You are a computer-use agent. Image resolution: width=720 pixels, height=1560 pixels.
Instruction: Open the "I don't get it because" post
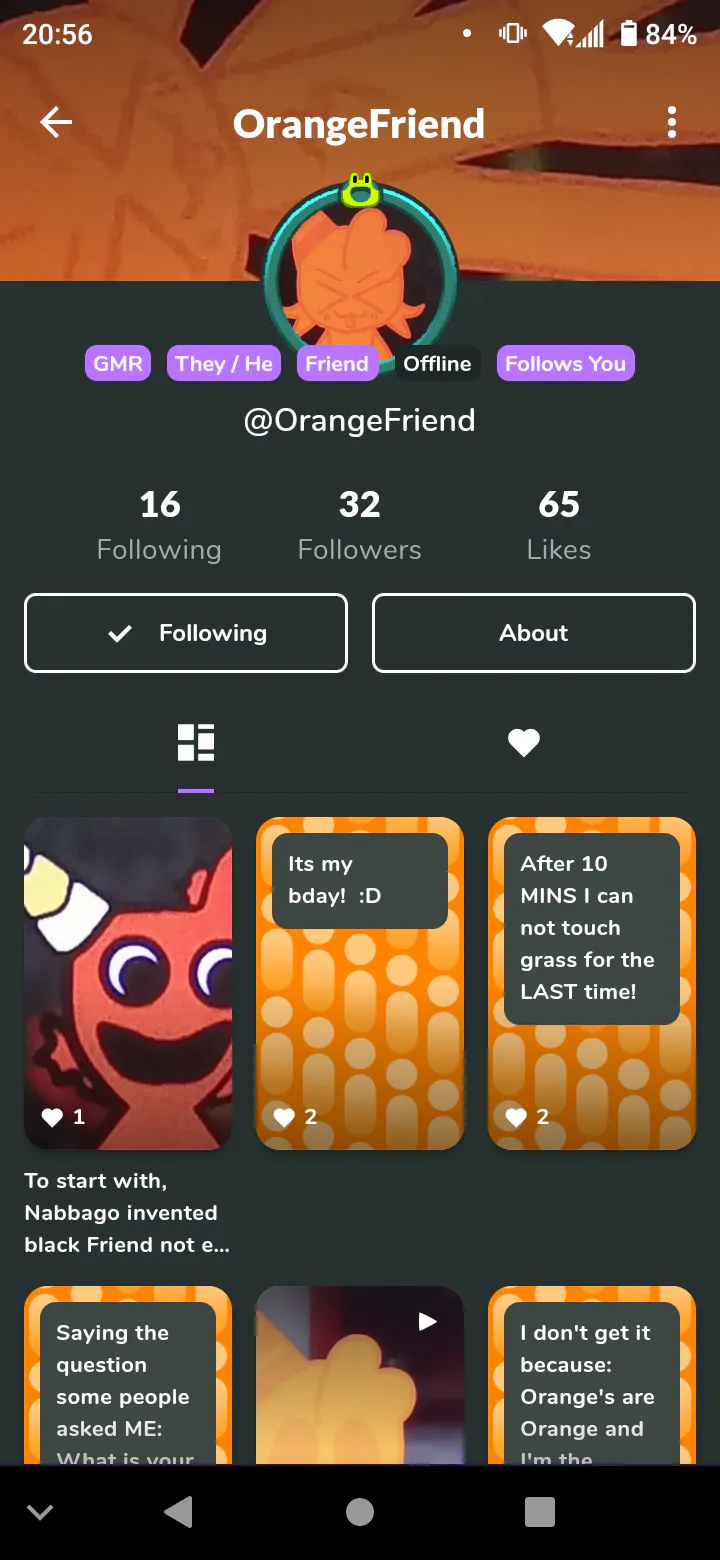pyautogui.click(x=592, y=1376)
